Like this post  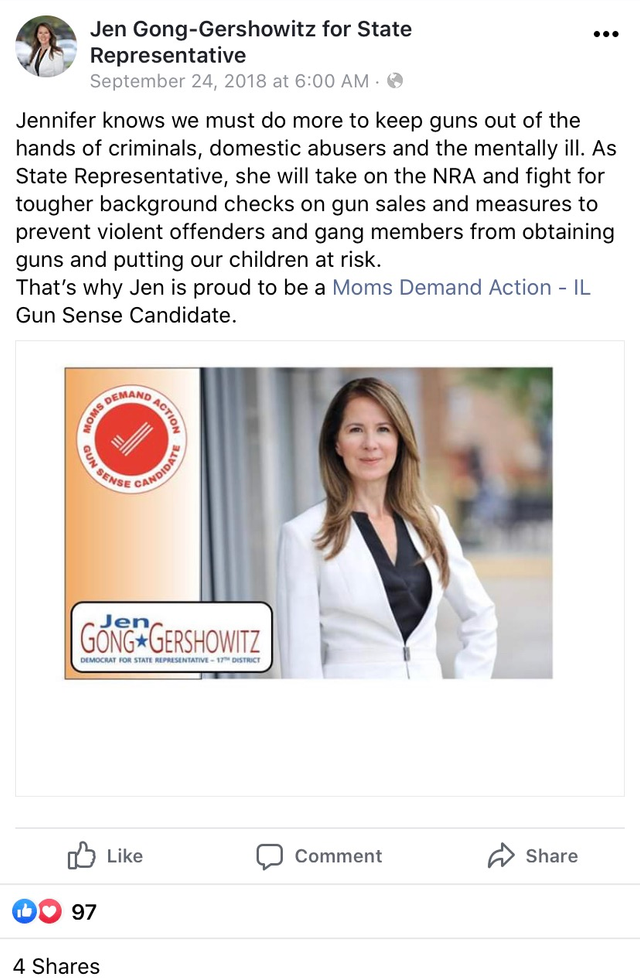105,856
